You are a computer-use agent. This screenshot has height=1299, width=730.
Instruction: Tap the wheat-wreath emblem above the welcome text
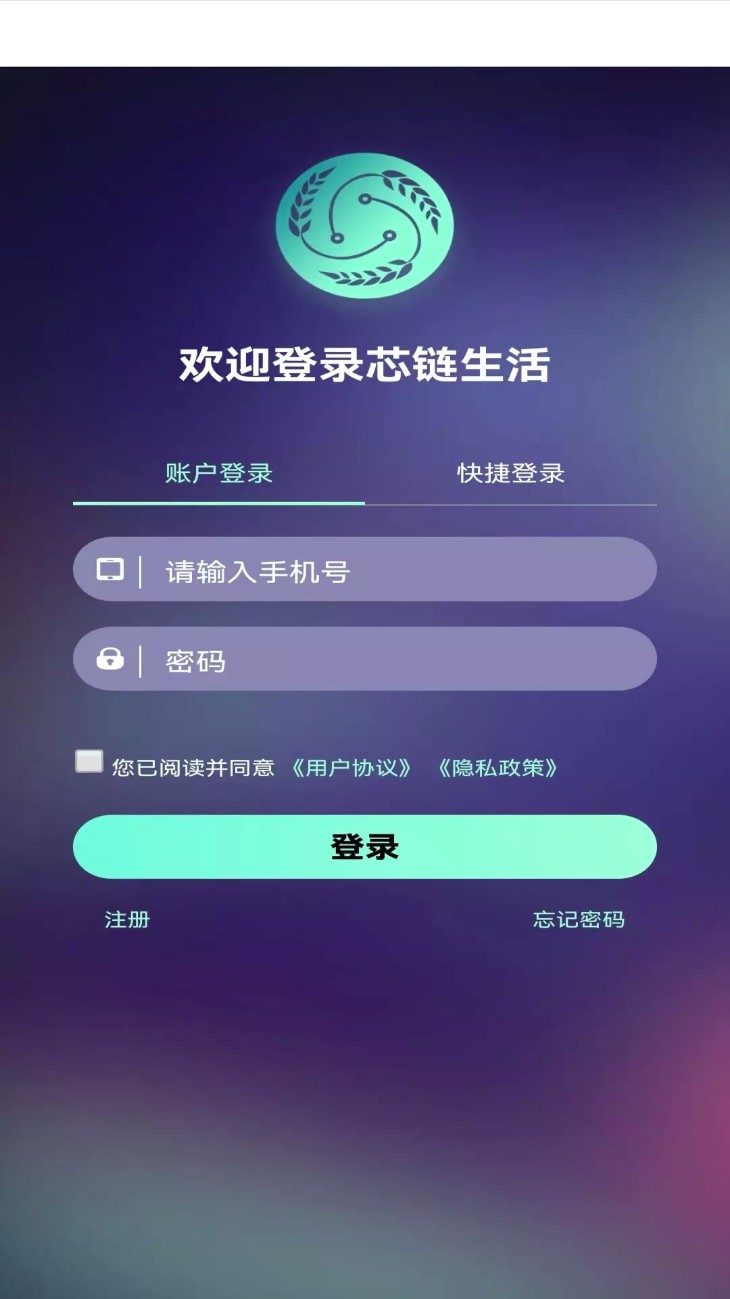pyautogui.click(x=365, y=225)
